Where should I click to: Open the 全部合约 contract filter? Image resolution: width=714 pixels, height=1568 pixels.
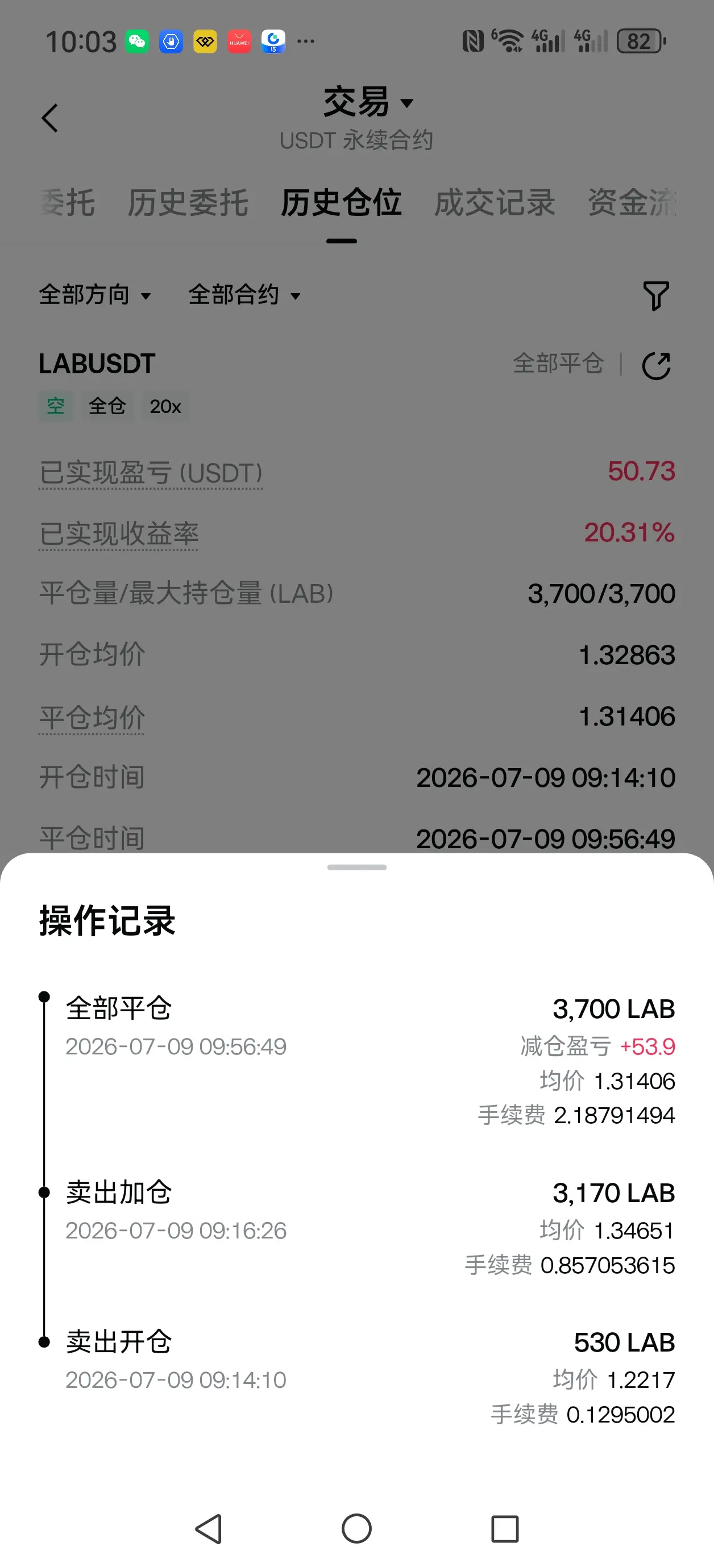tap(244, 295)
